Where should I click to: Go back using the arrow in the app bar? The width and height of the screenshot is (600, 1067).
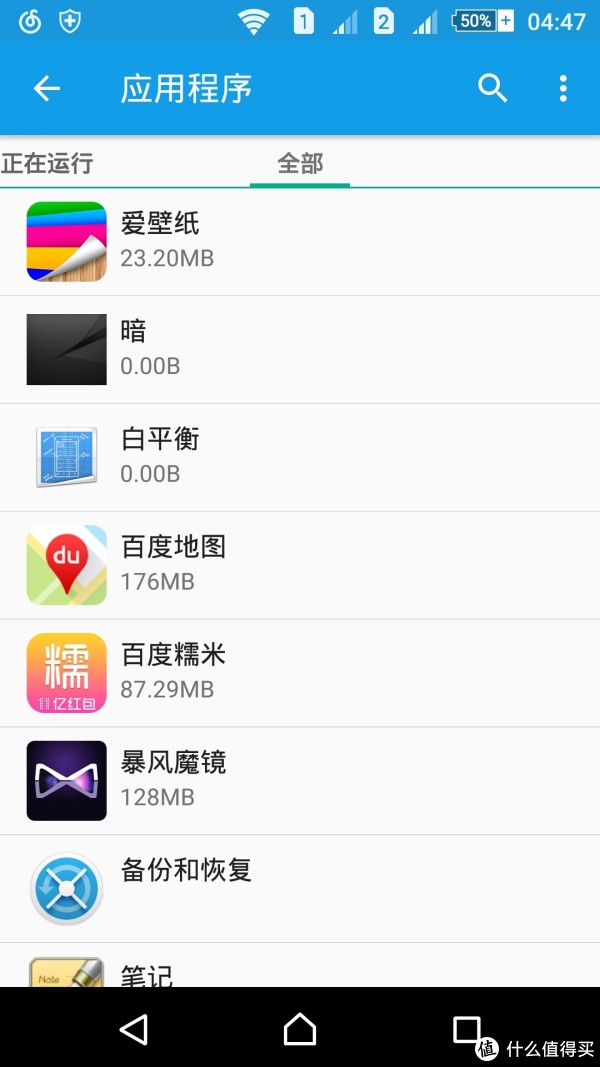(x=47, y=88)
